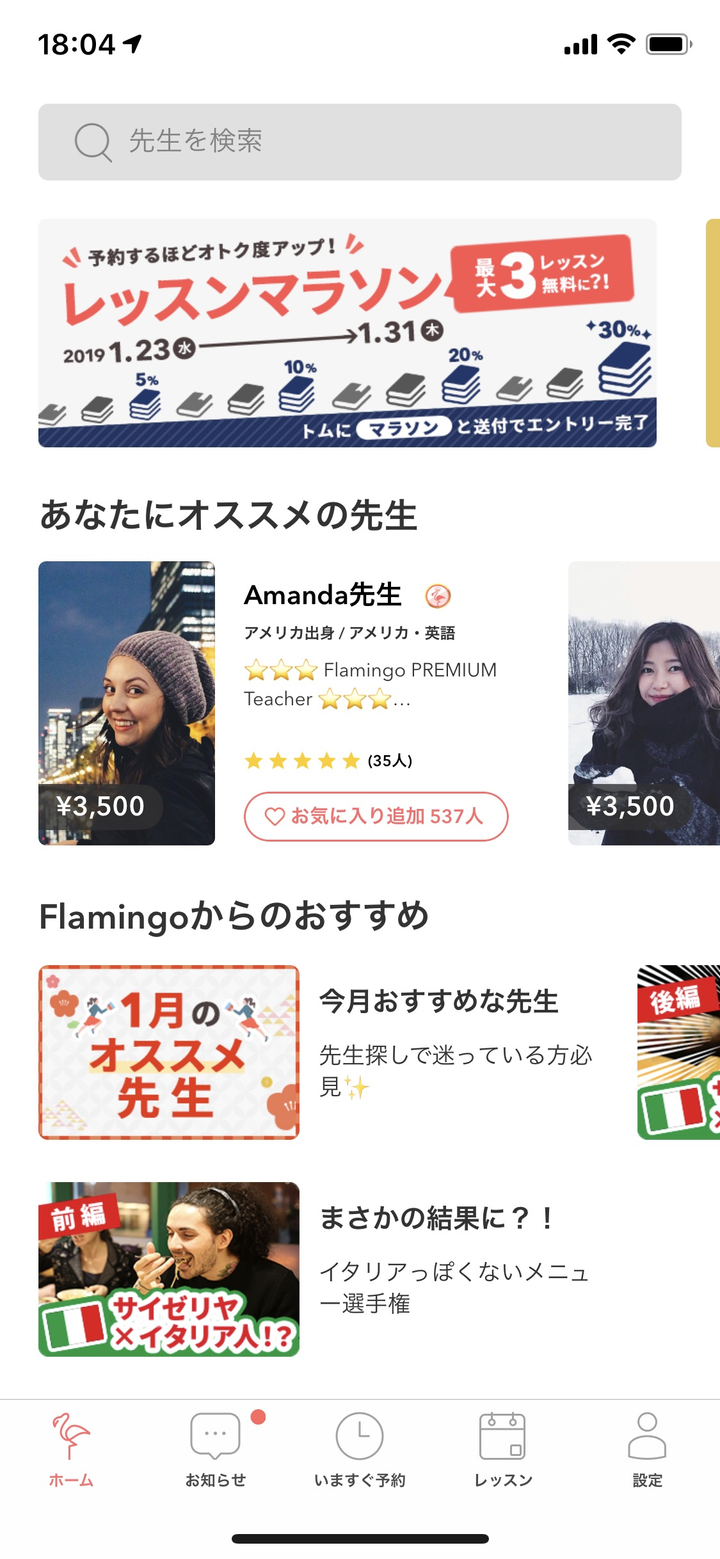Open Amanda先生's teacher profile photo
This screenshot has width=720, height=1559.
(127, 703)
